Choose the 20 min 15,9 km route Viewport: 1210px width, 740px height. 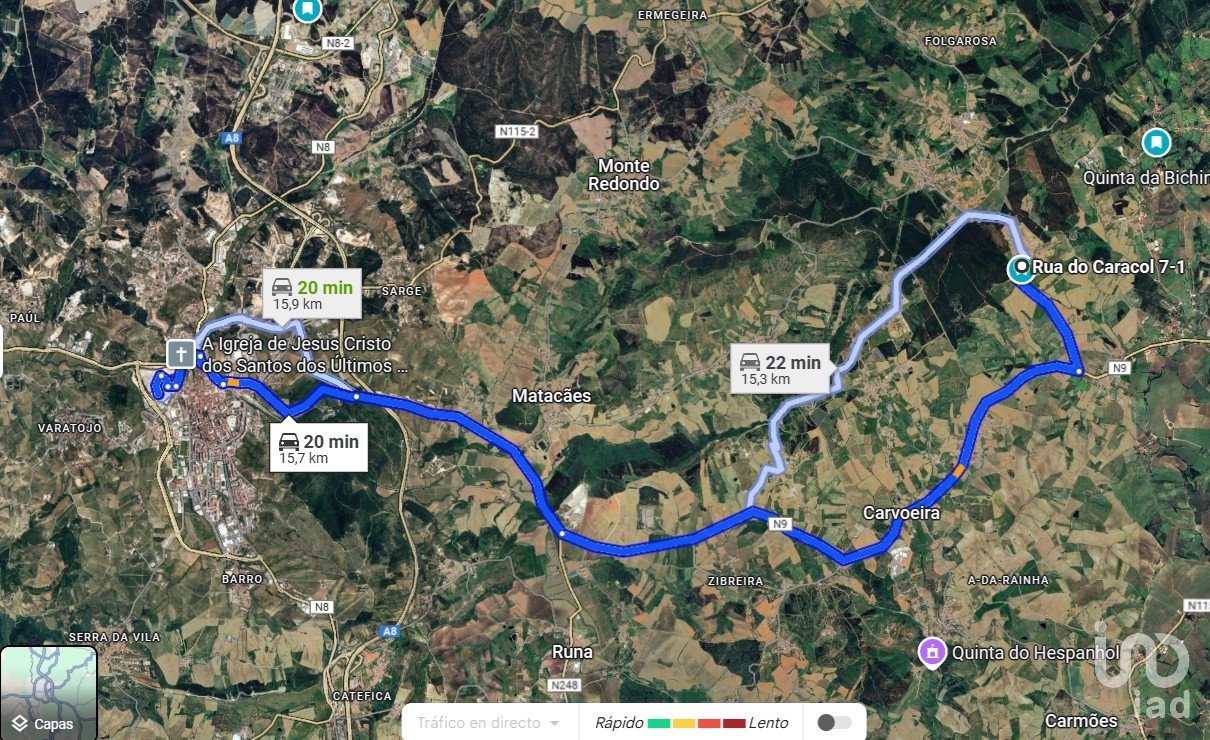313,294
